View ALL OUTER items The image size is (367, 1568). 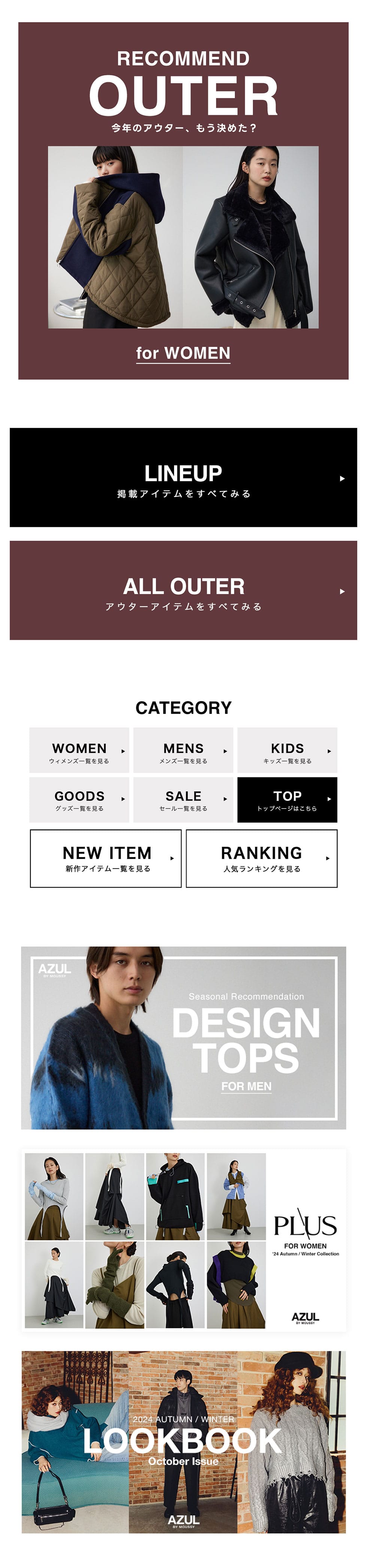pyautogui.click(x=183, y=590)
